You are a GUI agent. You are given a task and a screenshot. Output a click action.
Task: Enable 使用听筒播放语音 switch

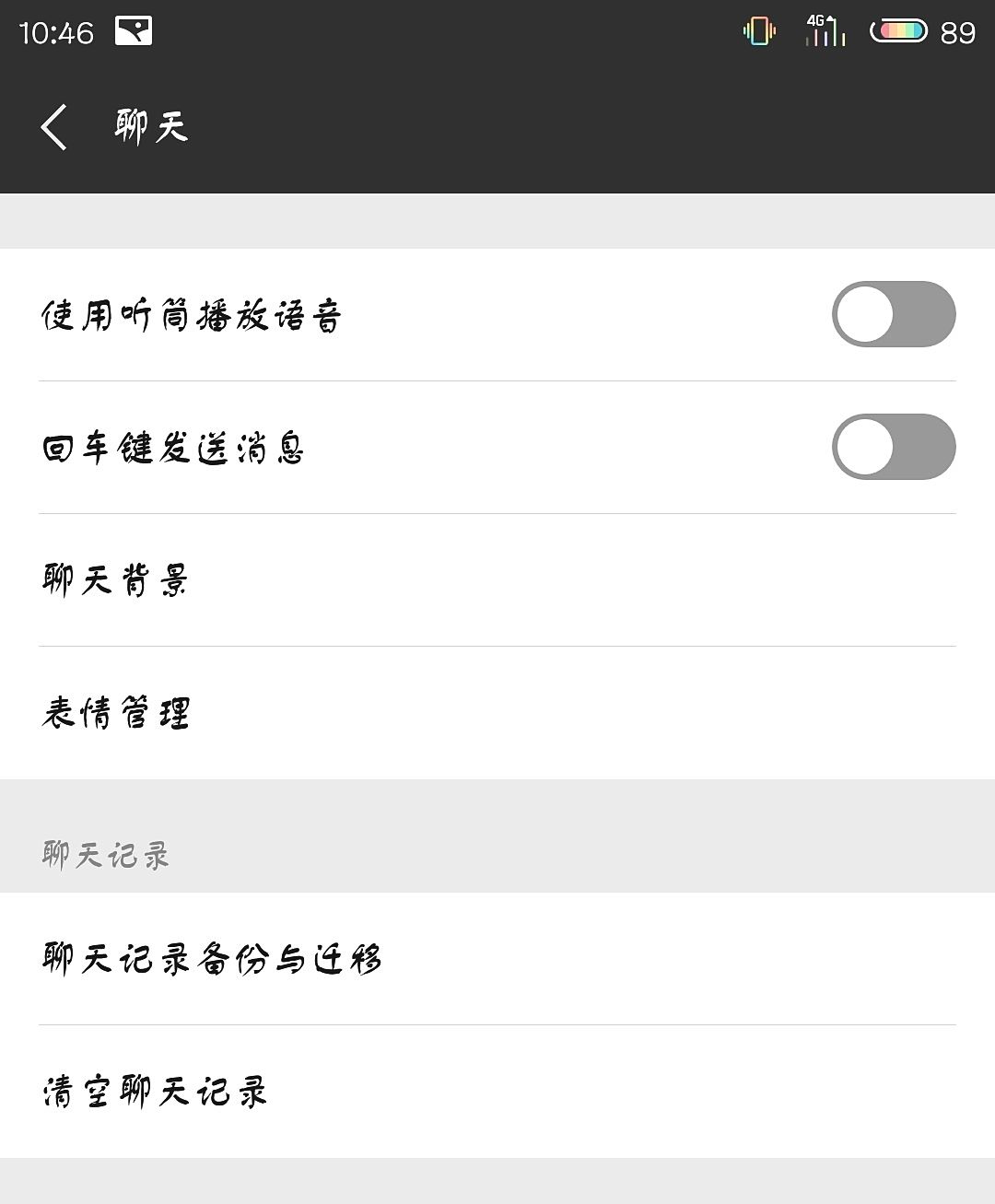(x=893, y=314)
